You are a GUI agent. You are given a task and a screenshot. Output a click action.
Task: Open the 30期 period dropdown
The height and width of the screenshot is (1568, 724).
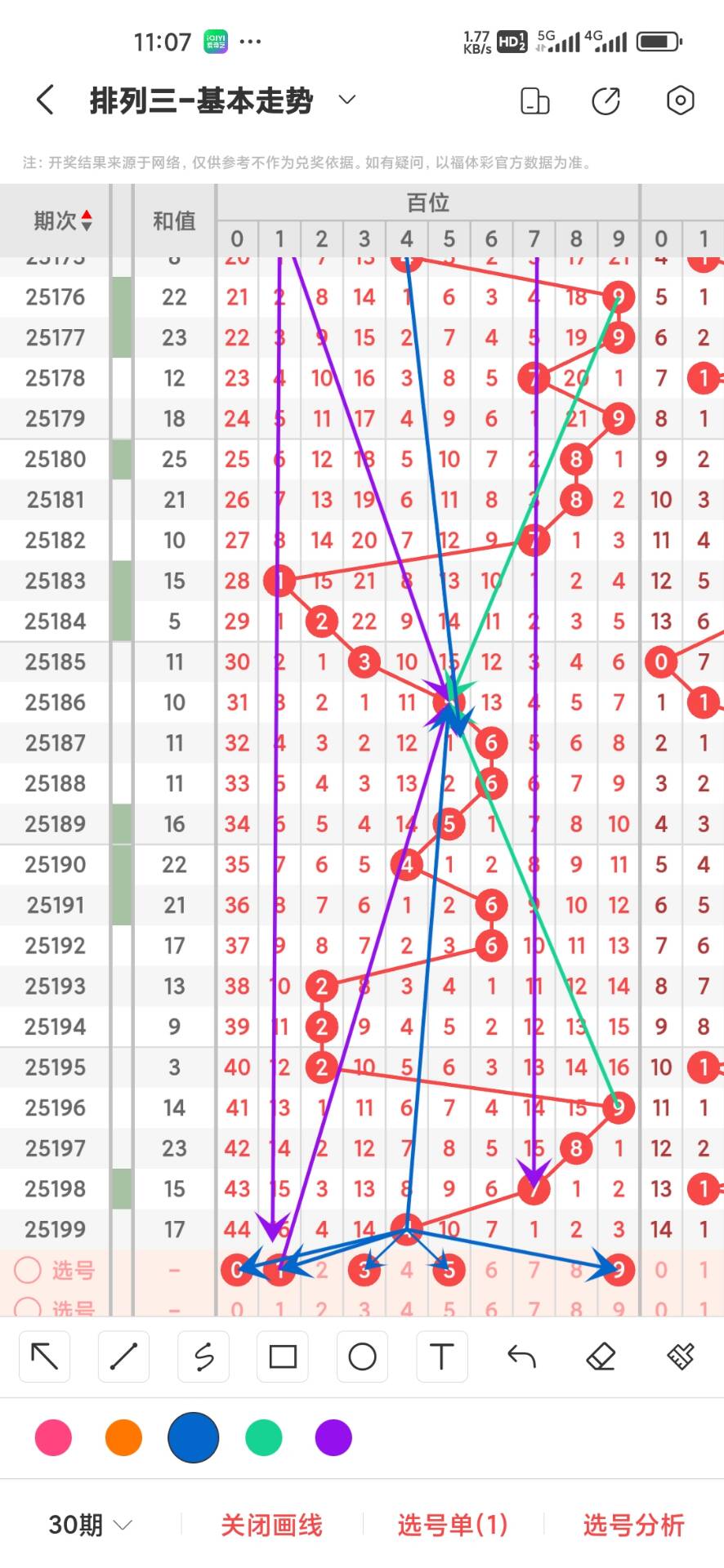pyautogui.click(x=90, y=1525)
